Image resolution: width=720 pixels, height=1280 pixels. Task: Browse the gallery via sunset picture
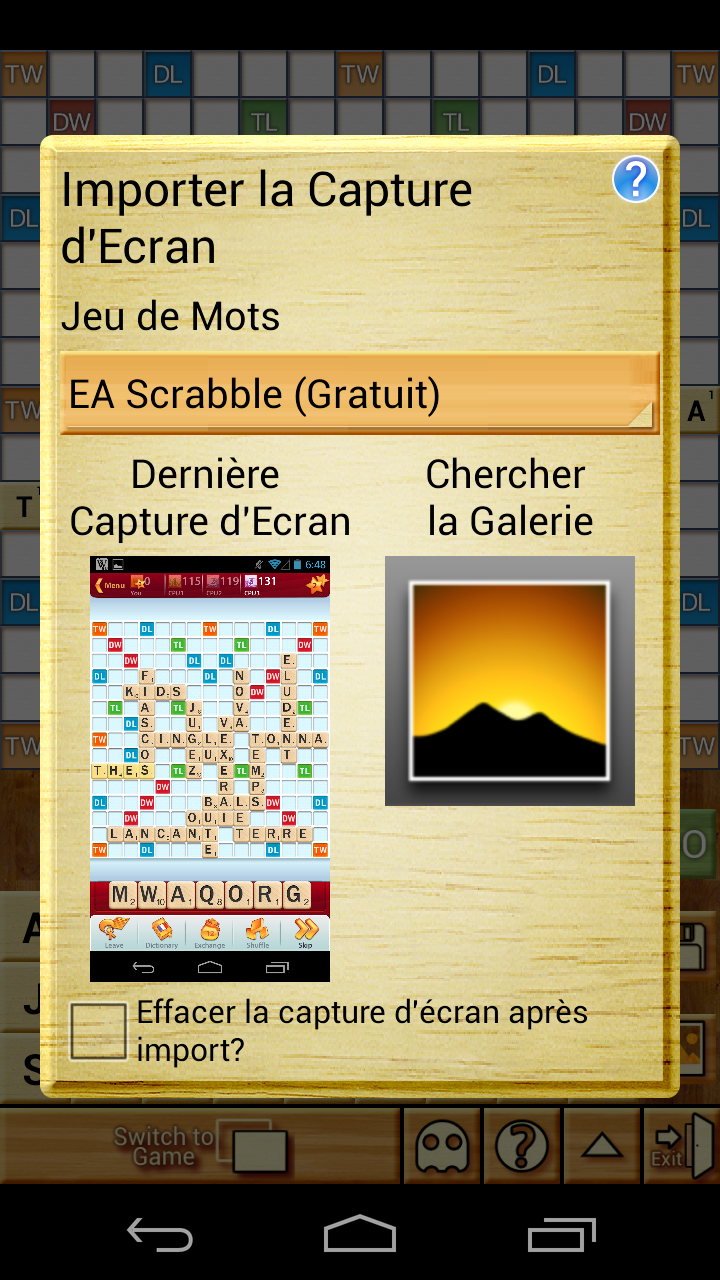click(x=510, y=681)
